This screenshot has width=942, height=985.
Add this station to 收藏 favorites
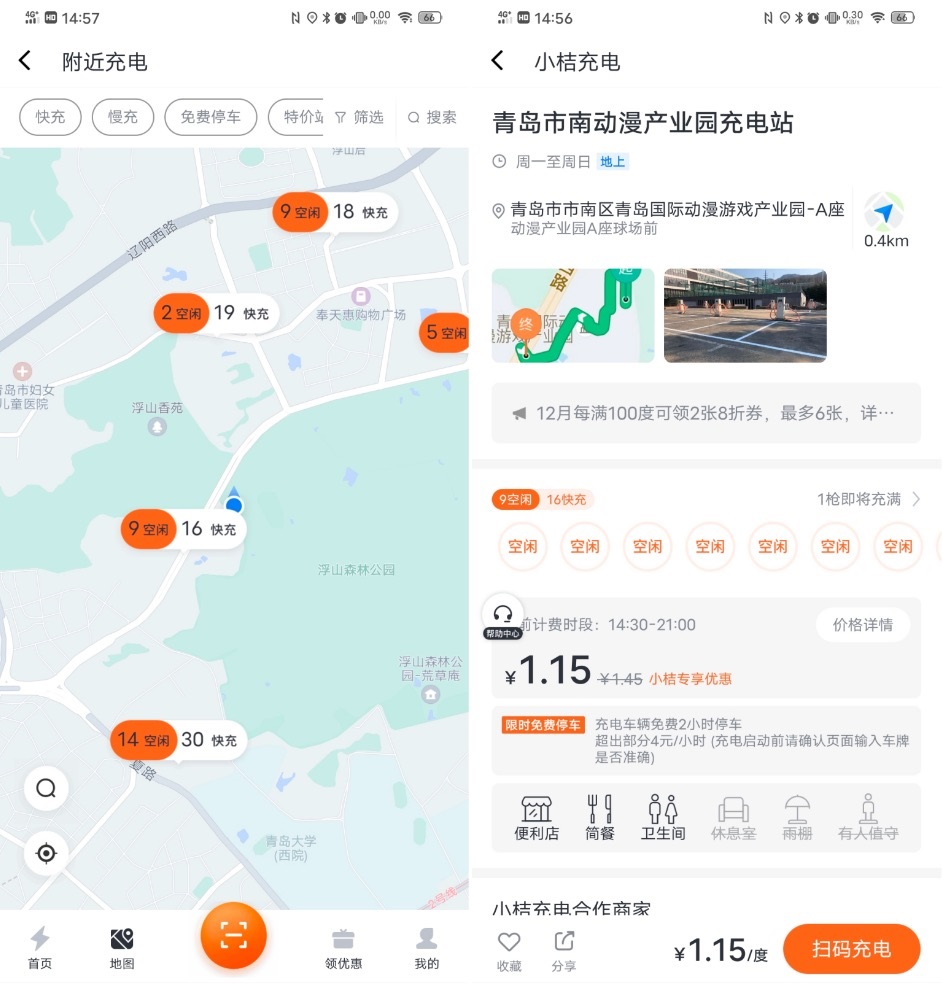[509, 950]
